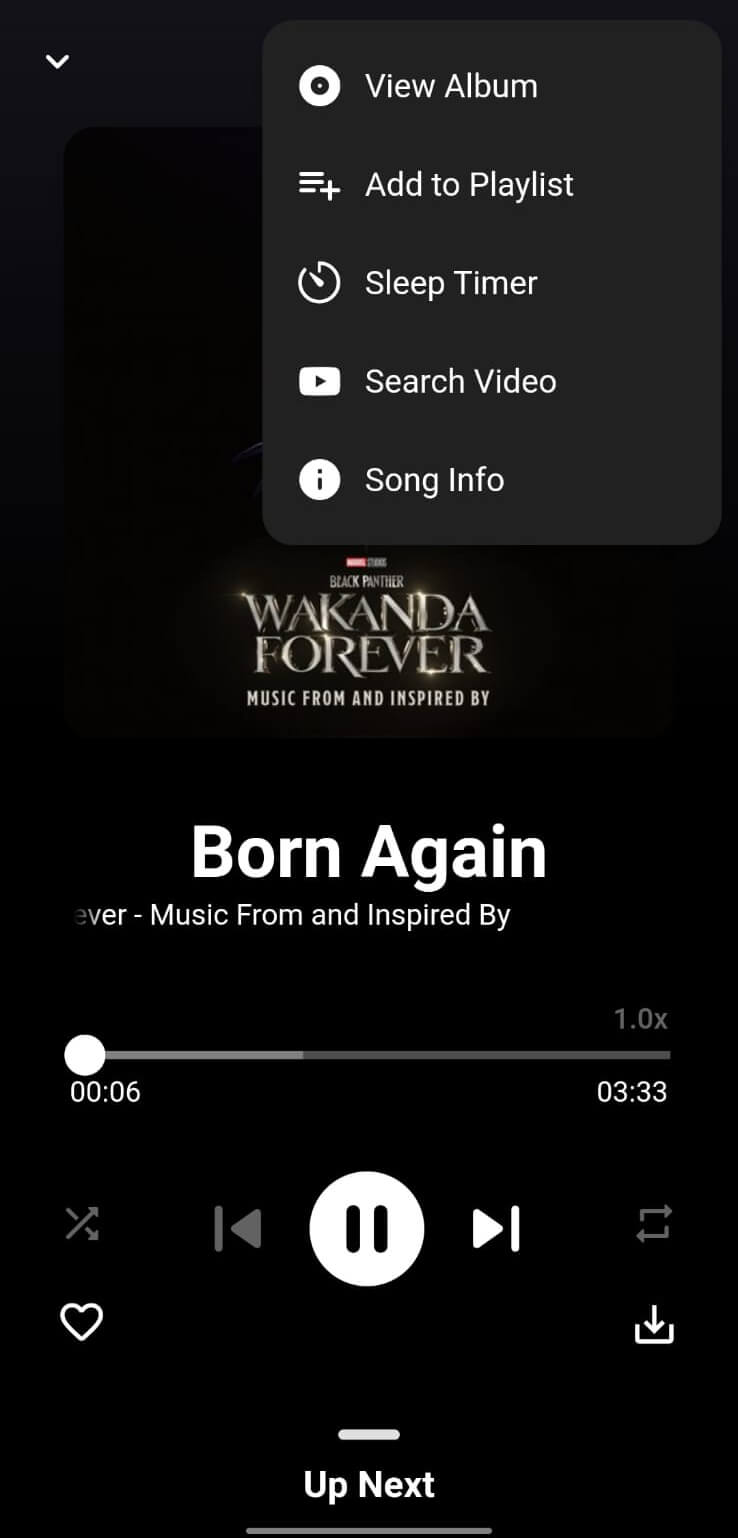Toggle shuffle mode

[x=82, y=1224]
